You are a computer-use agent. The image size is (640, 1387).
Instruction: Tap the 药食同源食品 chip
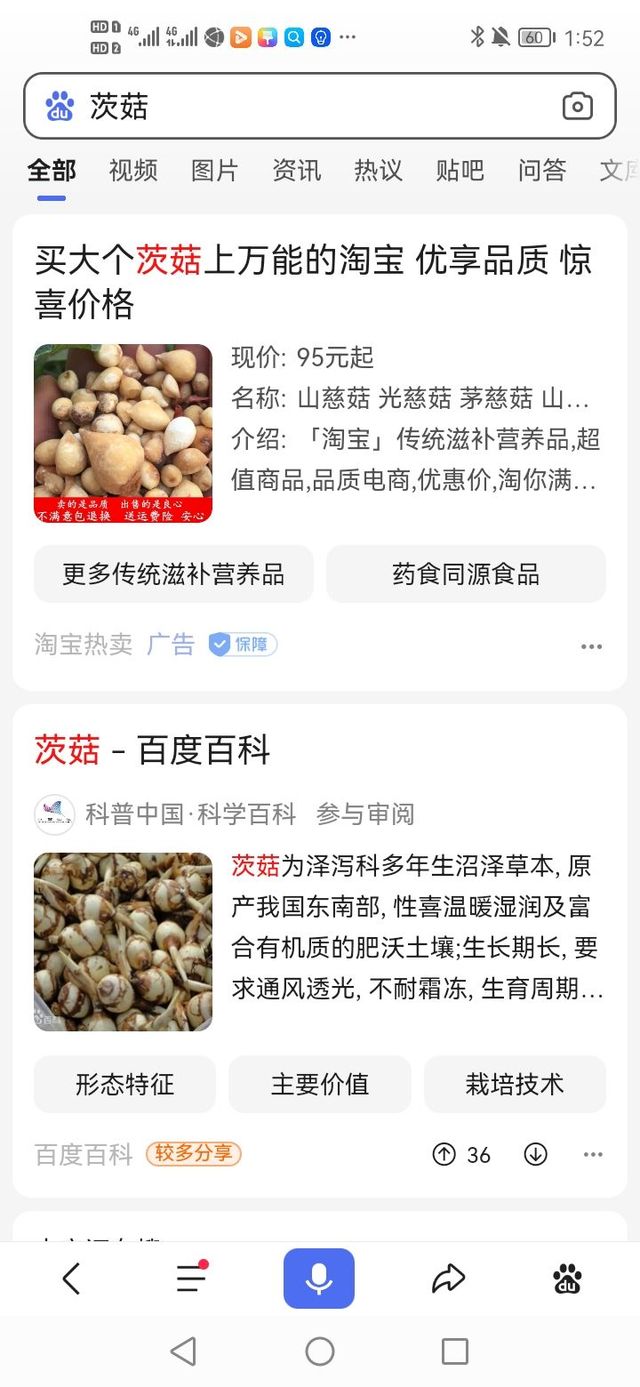(x=466, y=574)
